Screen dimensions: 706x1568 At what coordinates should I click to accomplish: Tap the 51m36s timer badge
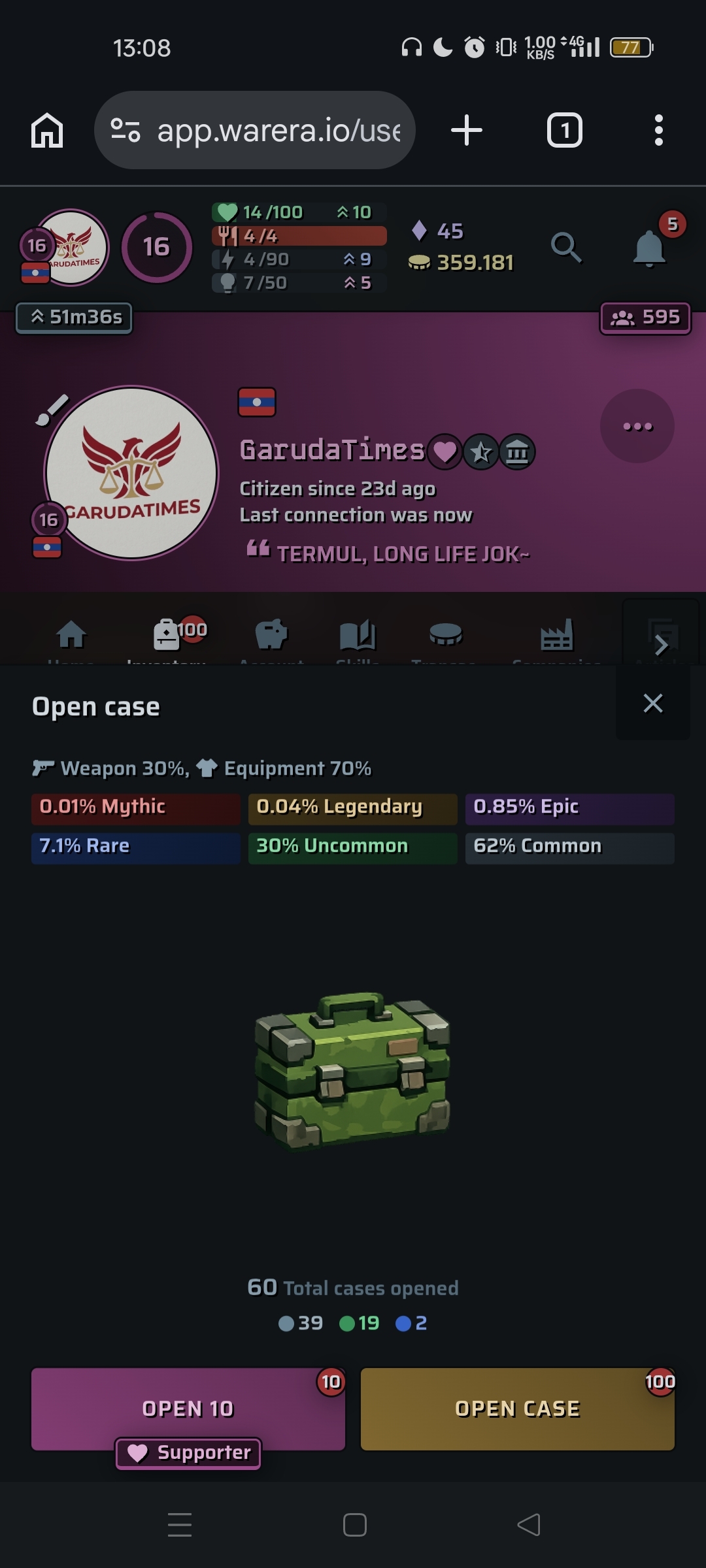[75, 318]
